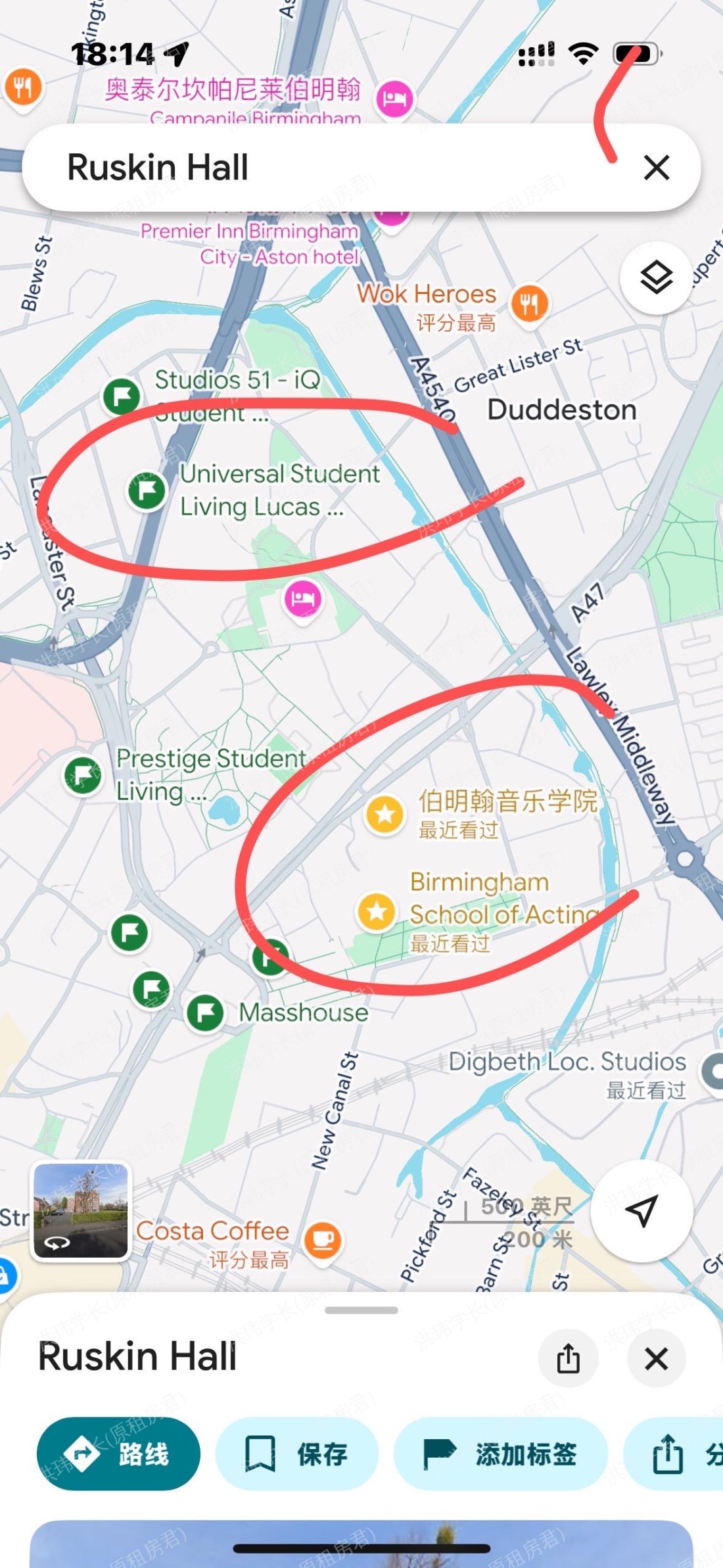The width and height of the screenshot is (723, 1568).
Task: Get directions with the 路线 button
Action: 118,1454
